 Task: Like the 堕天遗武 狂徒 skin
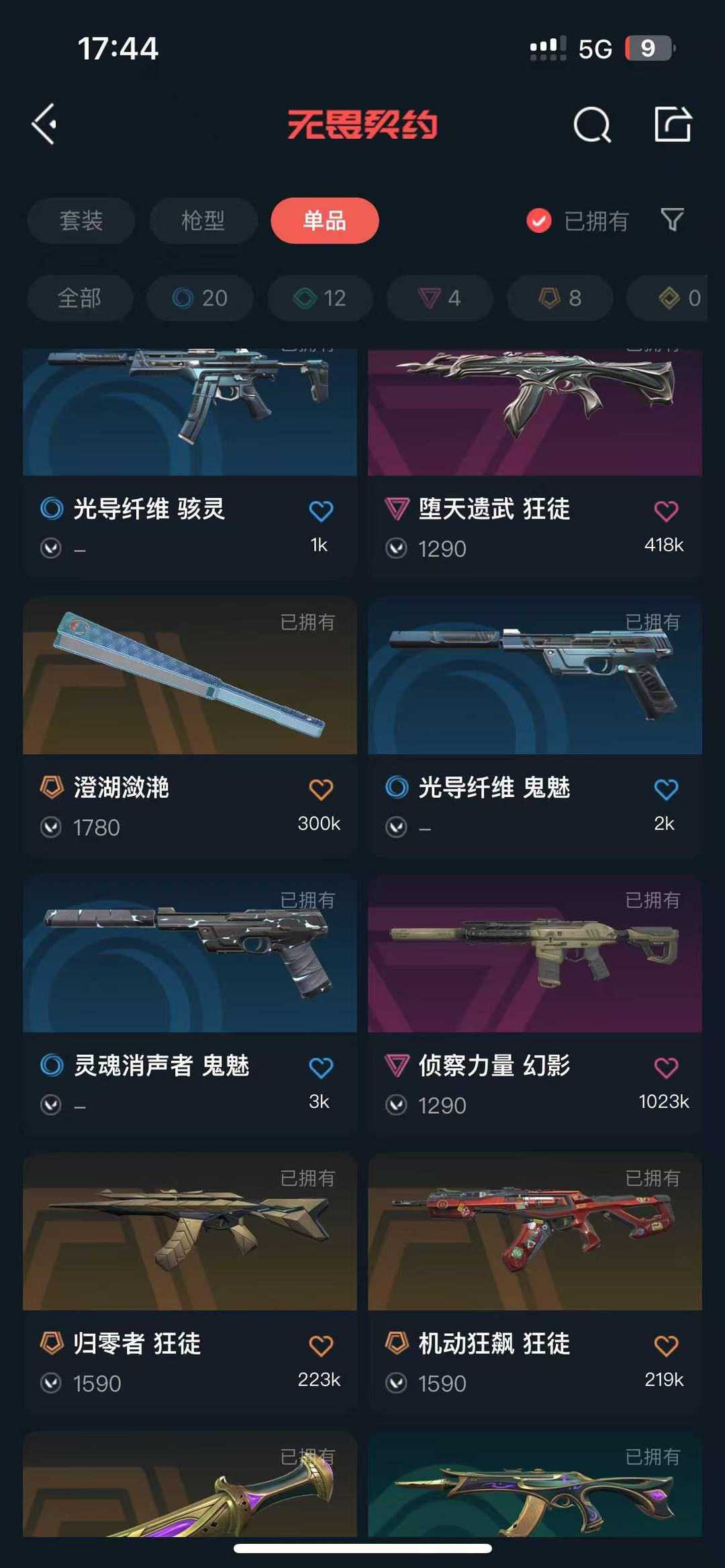(x=666, y=511)
